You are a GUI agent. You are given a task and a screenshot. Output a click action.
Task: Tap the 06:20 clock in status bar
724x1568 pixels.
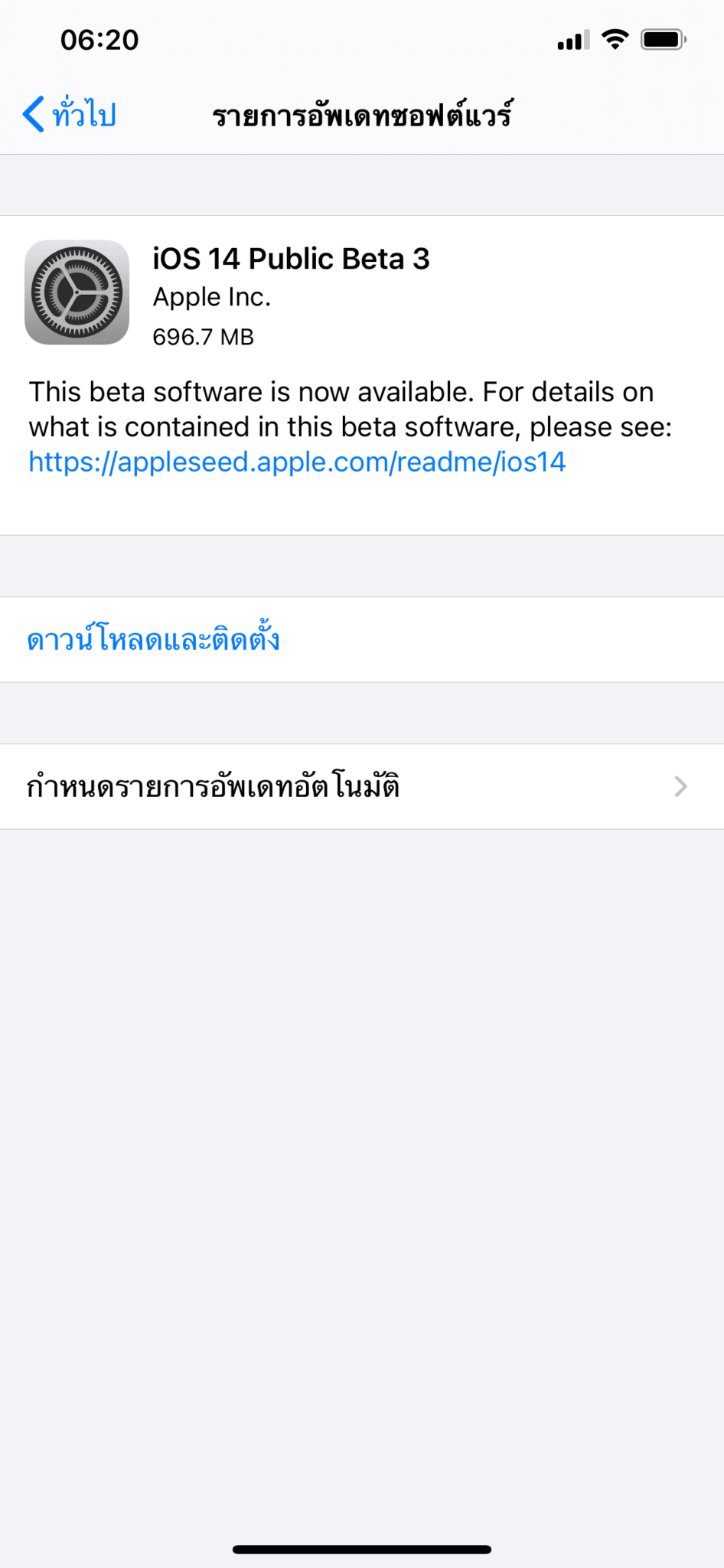pos(99,39)
